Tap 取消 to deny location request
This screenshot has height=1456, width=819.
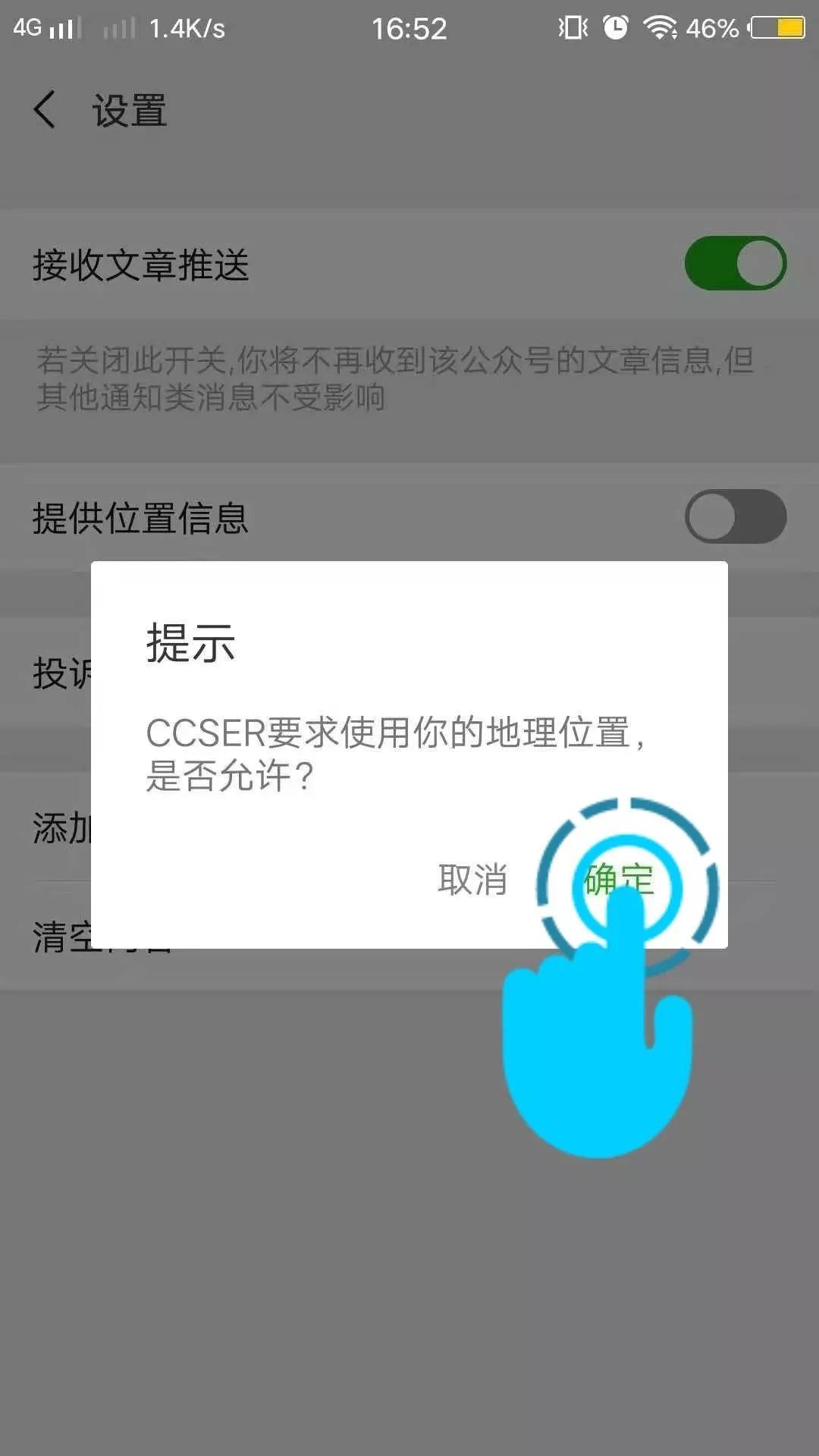click(x=472, y=880)
